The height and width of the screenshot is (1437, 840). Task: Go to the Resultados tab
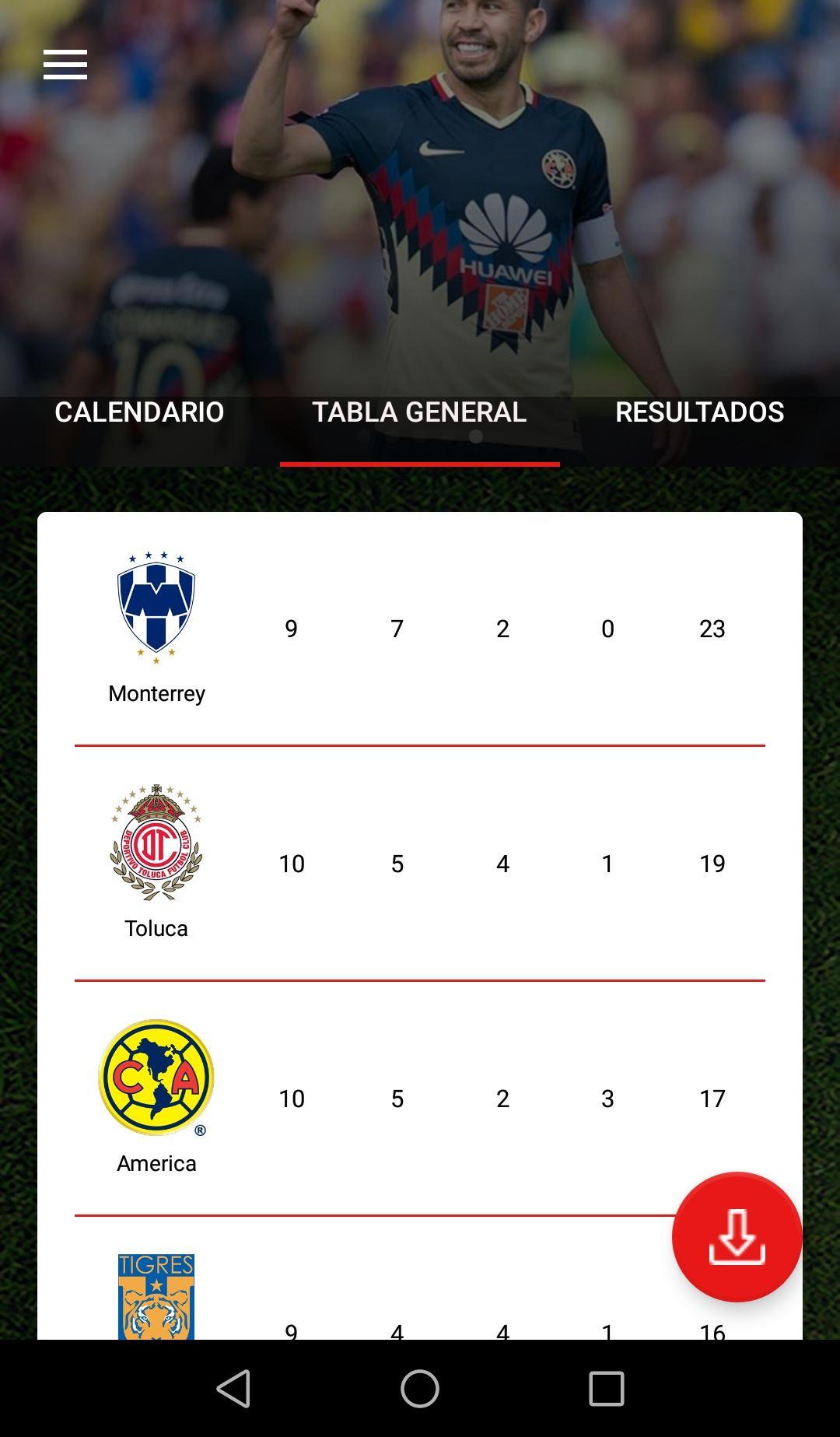coord(699,412)
